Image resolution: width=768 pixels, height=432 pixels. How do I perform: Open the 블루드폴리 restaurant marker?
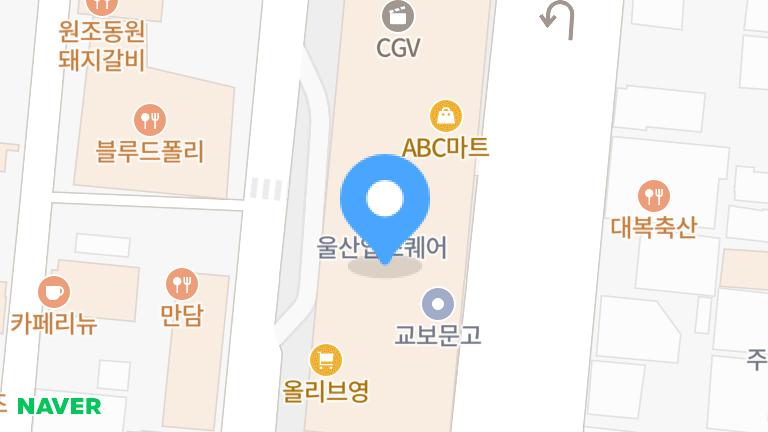(x=150, y=120)
